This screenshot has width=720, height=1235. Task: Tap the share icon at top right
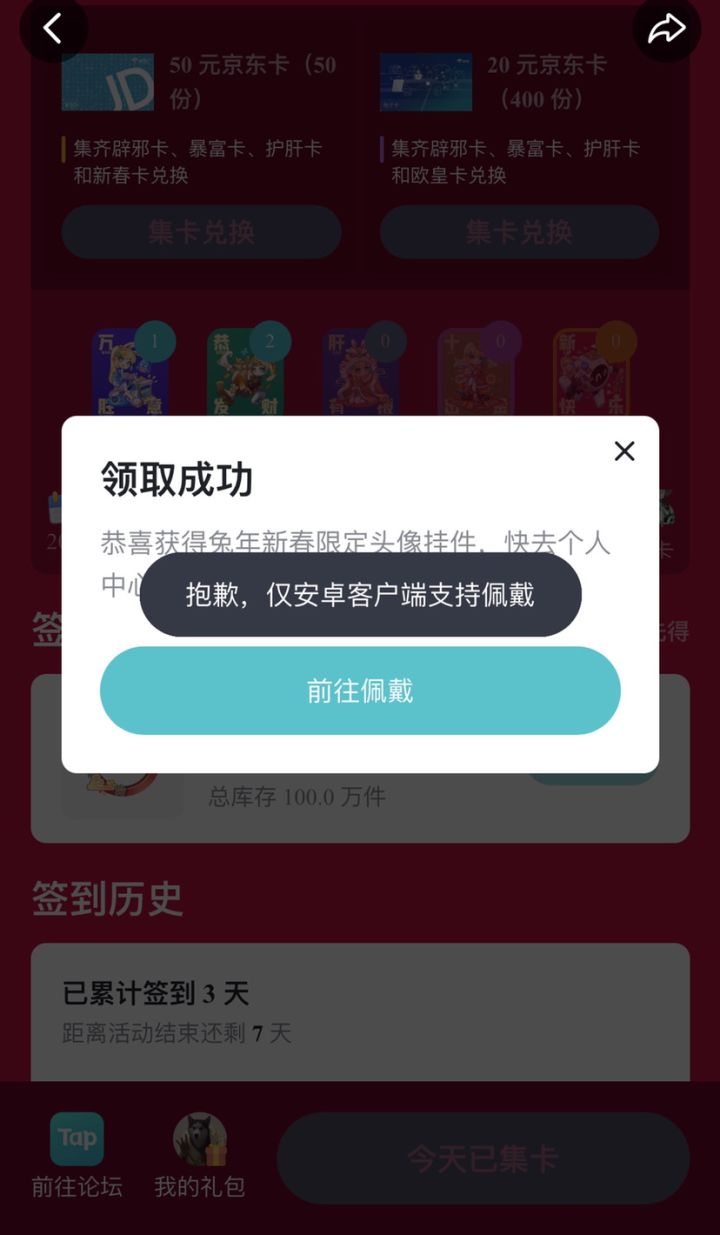(x=665, y=31)
